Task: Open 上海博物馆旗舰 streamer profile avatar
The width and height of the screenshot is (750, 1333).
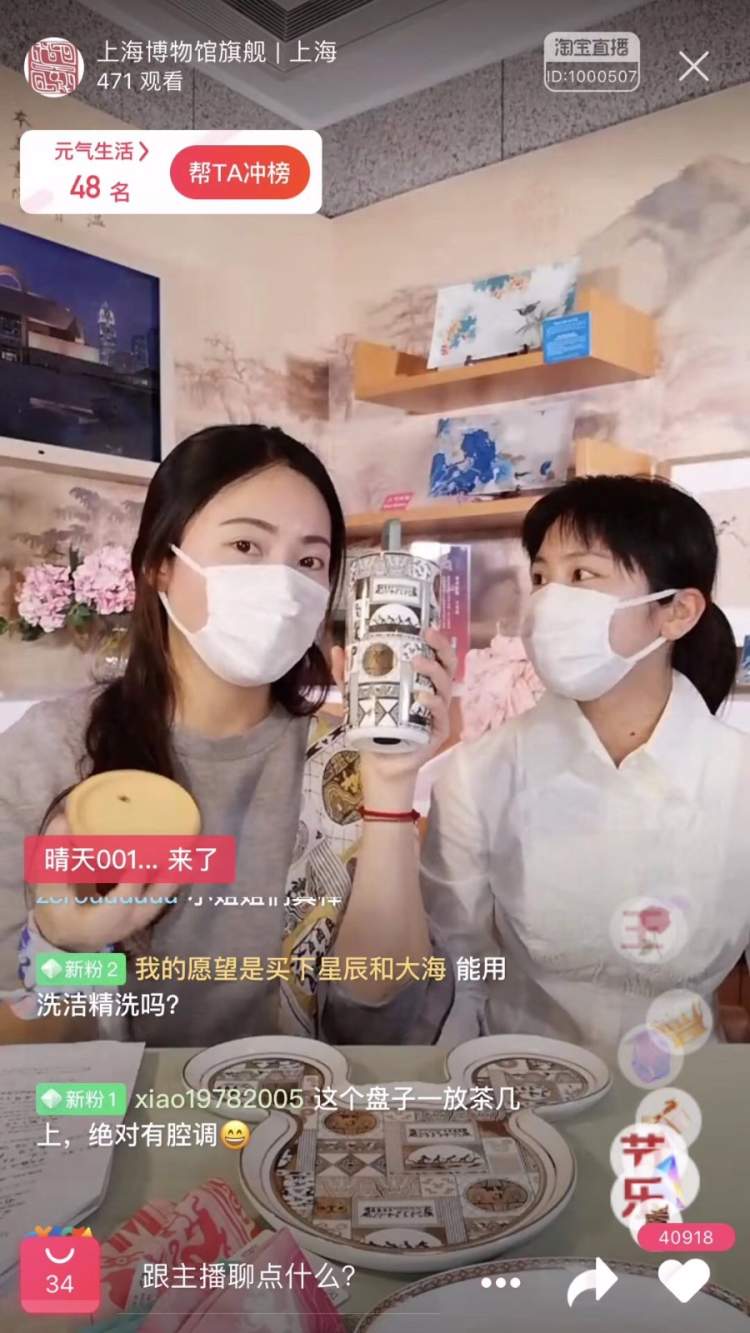Action: pos(54,67)
